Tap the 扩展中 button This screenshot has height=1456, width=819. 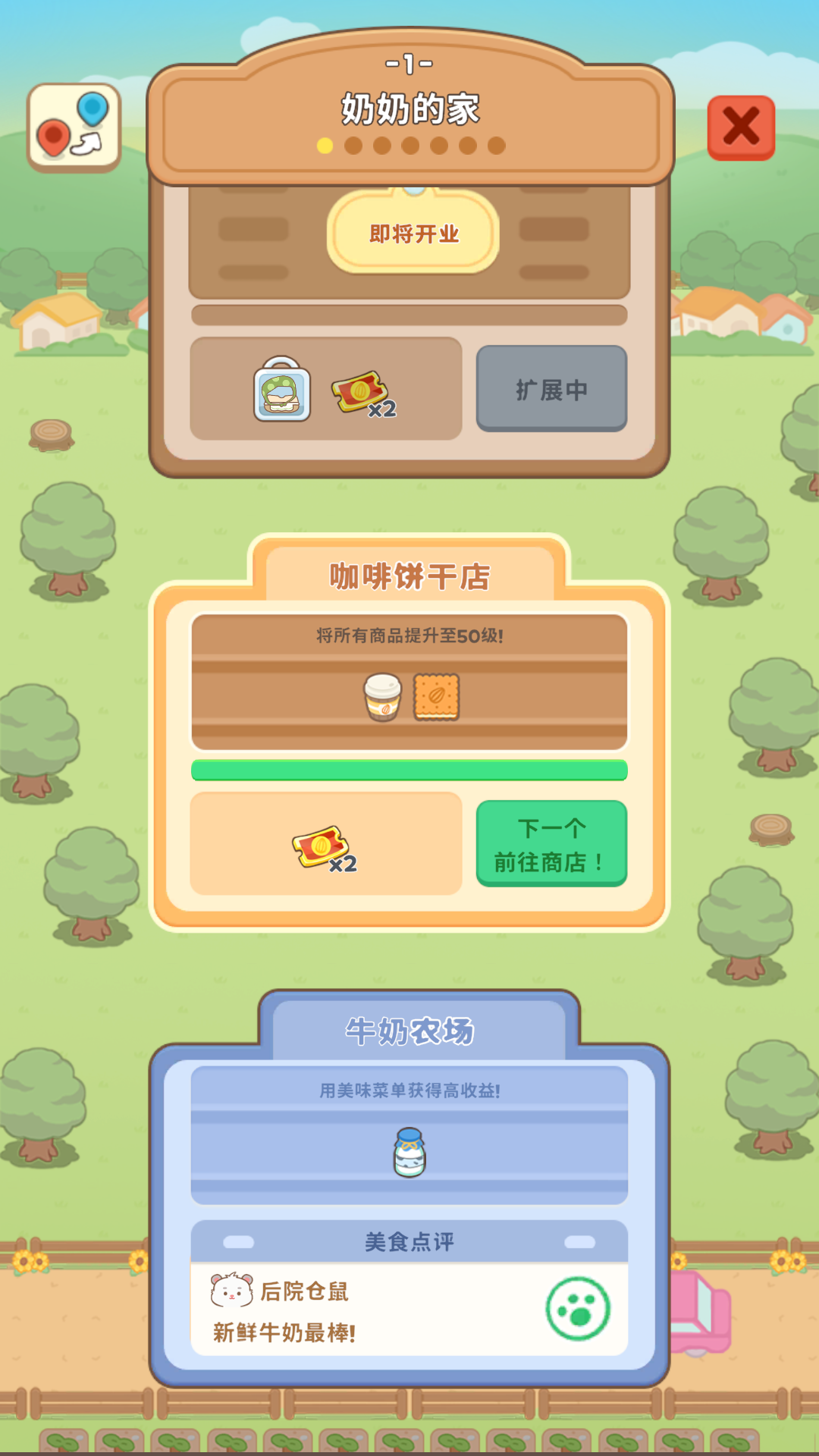551,389
